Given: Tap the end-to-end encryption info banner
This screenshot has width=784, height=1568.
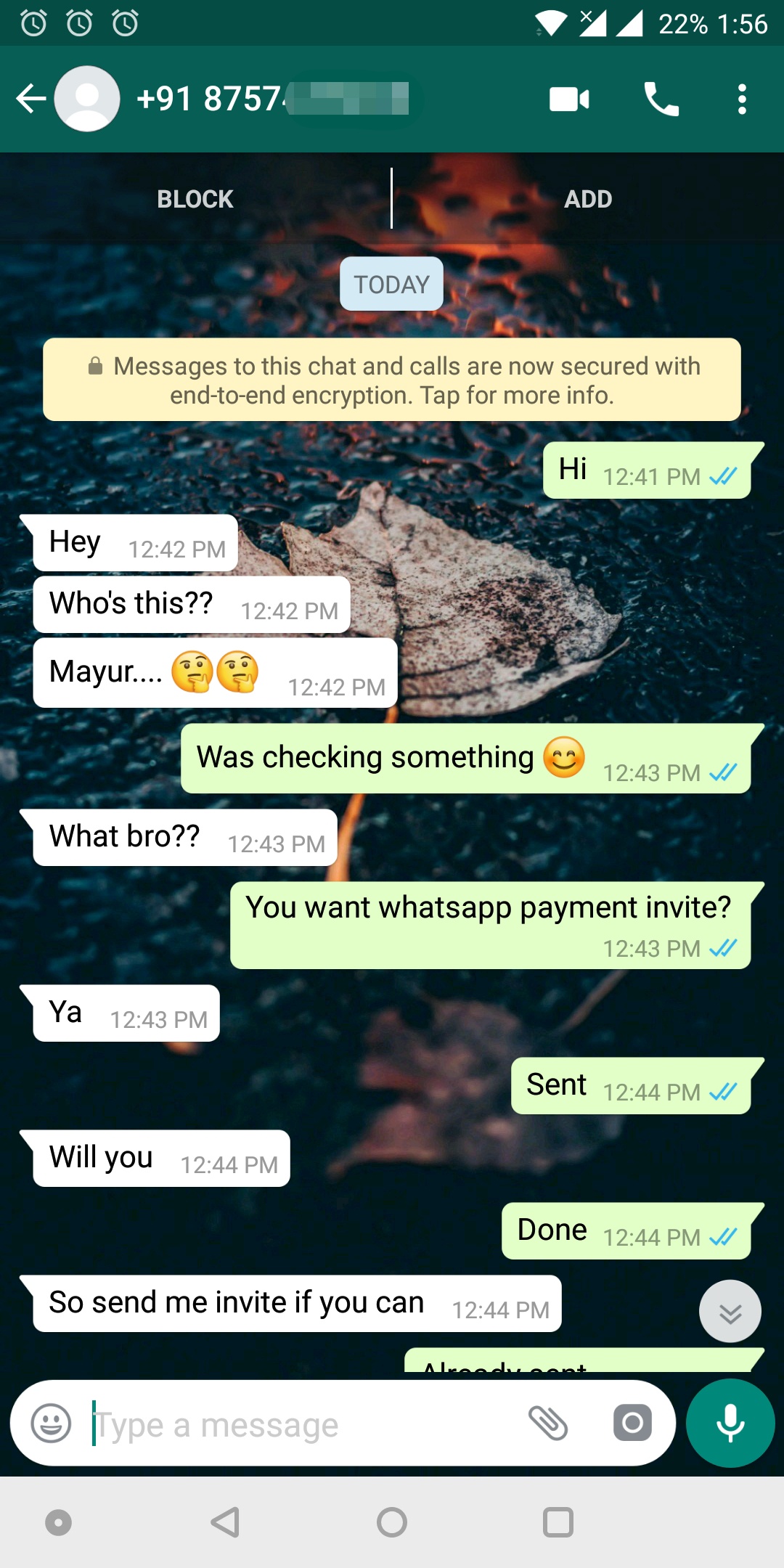Looking at the screenshot, I should pyautogui.click(x=392, y=380).
